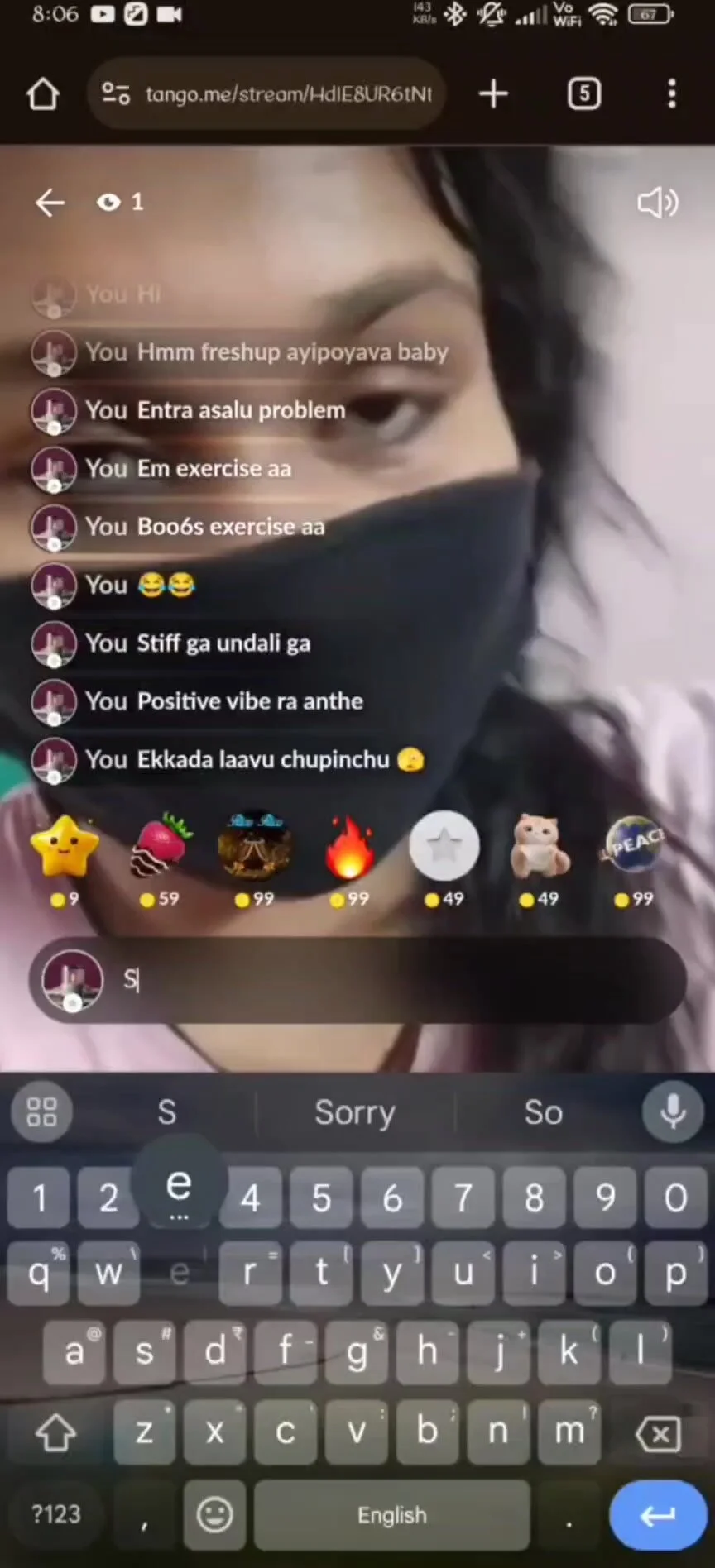Viewport: 715px width, 1568px height.
Task: Go back from the live stream
Action: pos(50,202)
